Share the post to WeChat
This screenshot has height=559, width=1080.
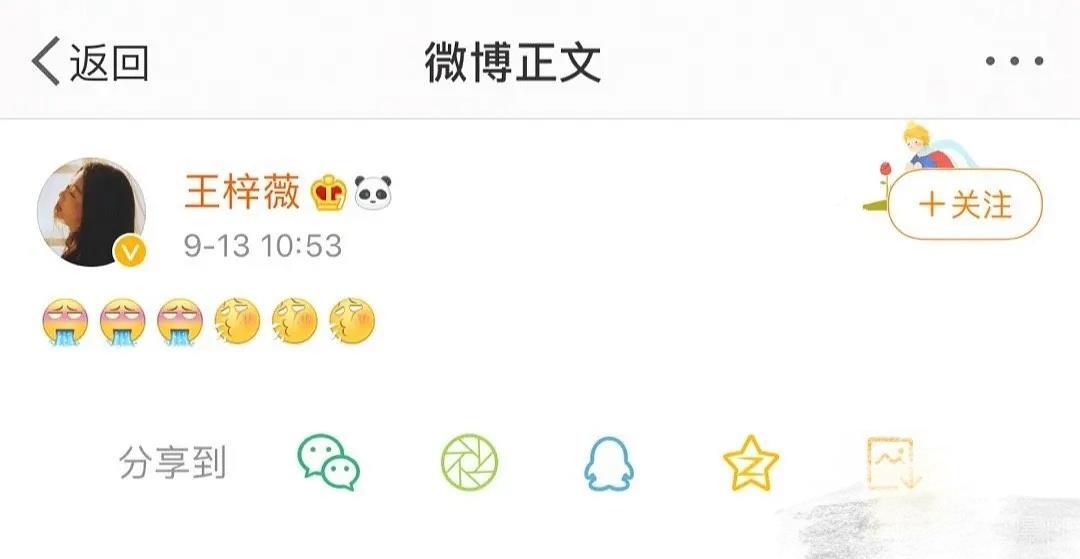pos(328,463)
